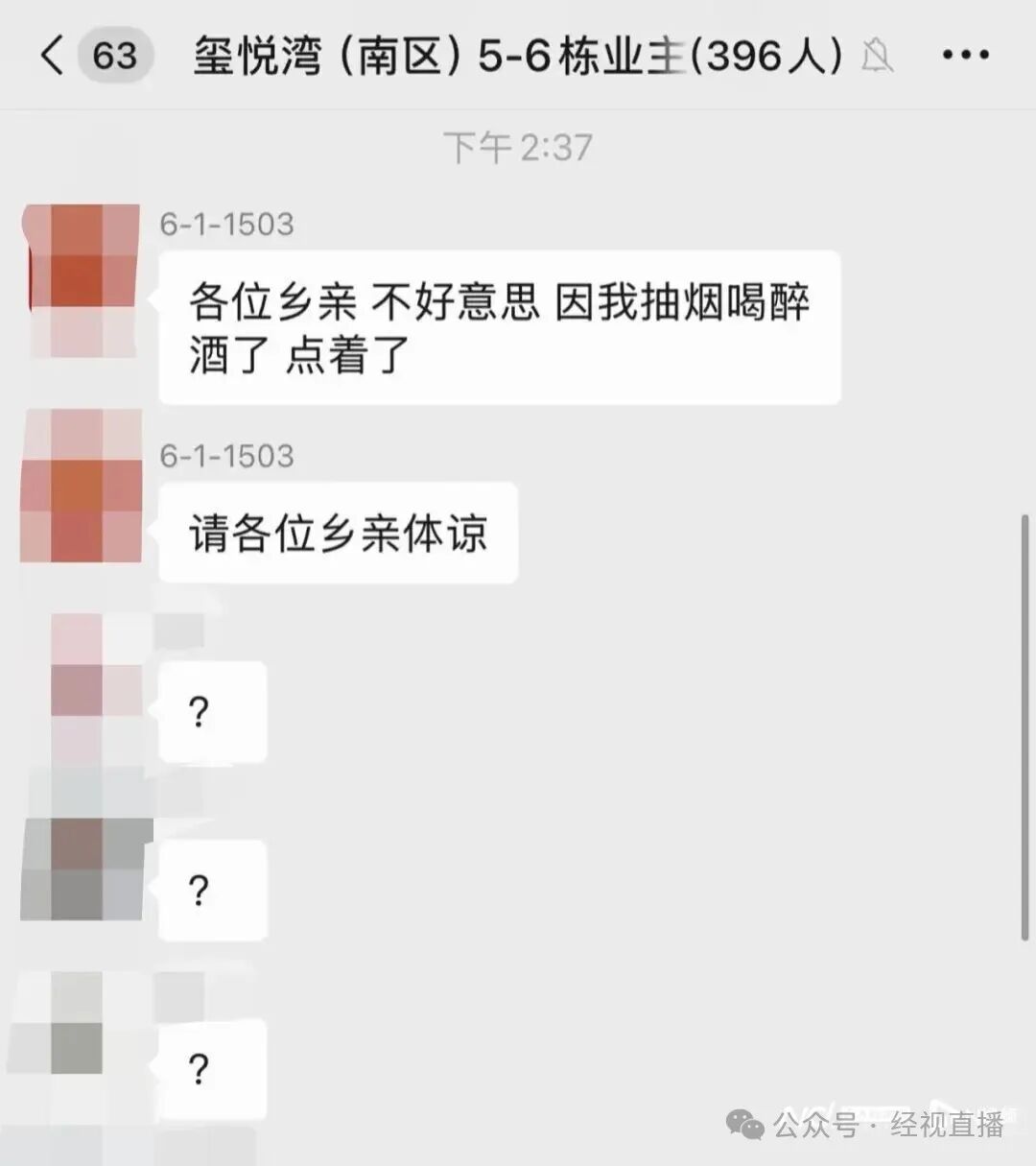
Task: Open avatar beside the '各位乡亲 不好意思' message
Action: coord(82,280)
